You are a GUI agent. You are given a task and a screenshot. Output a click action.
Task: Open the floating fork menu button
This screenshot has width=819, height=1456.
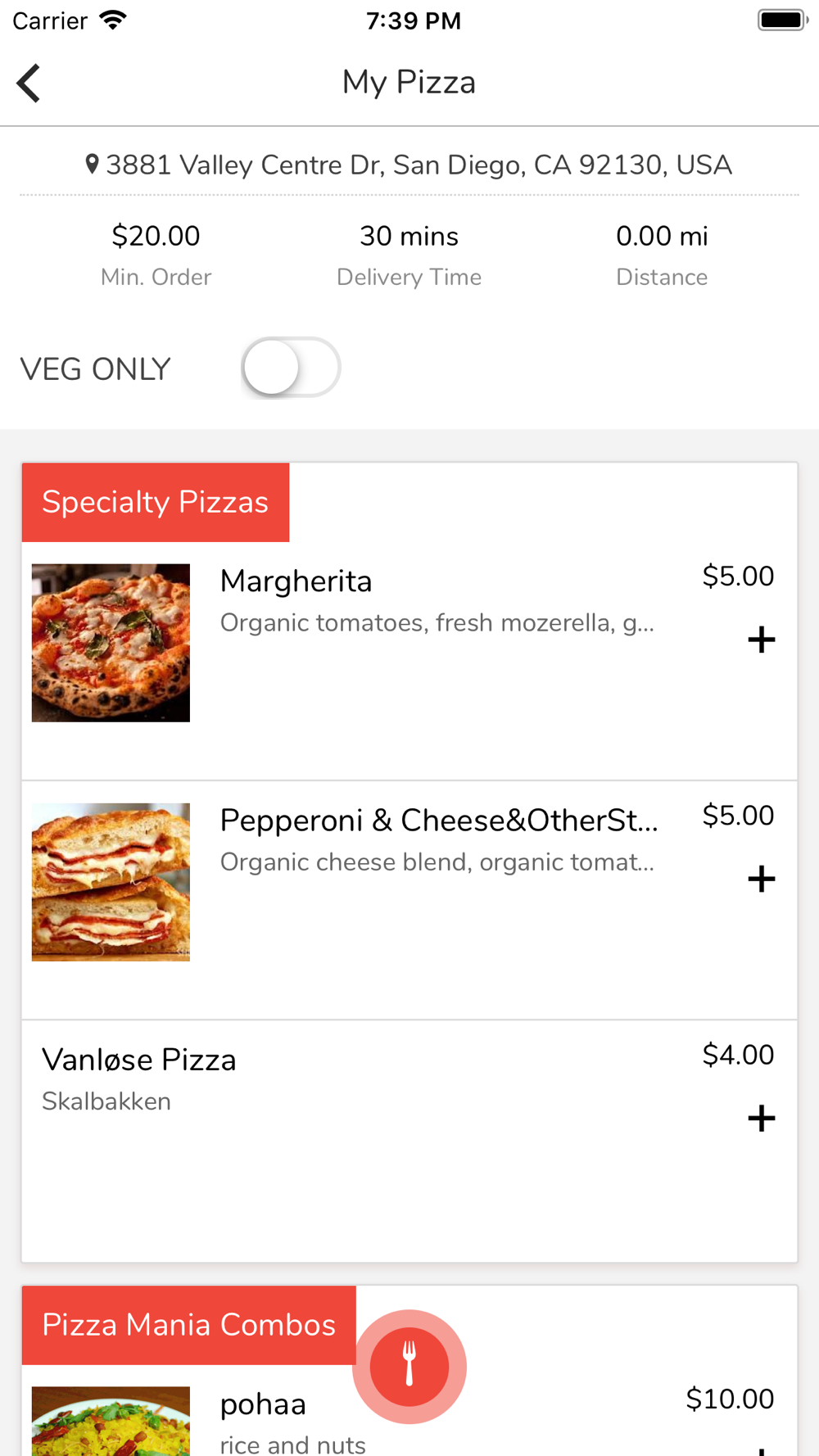click(409, 1367)
